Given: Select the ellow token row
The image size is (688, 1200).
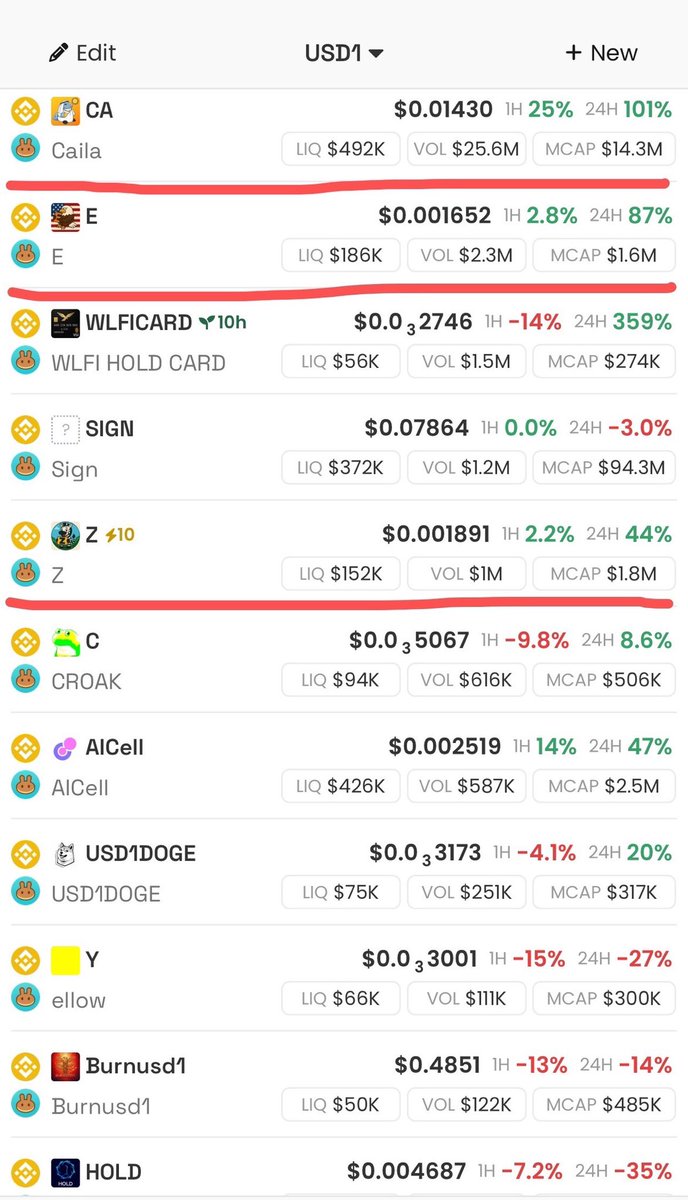Looking at the screenshot, I should [x=344, y=978].
